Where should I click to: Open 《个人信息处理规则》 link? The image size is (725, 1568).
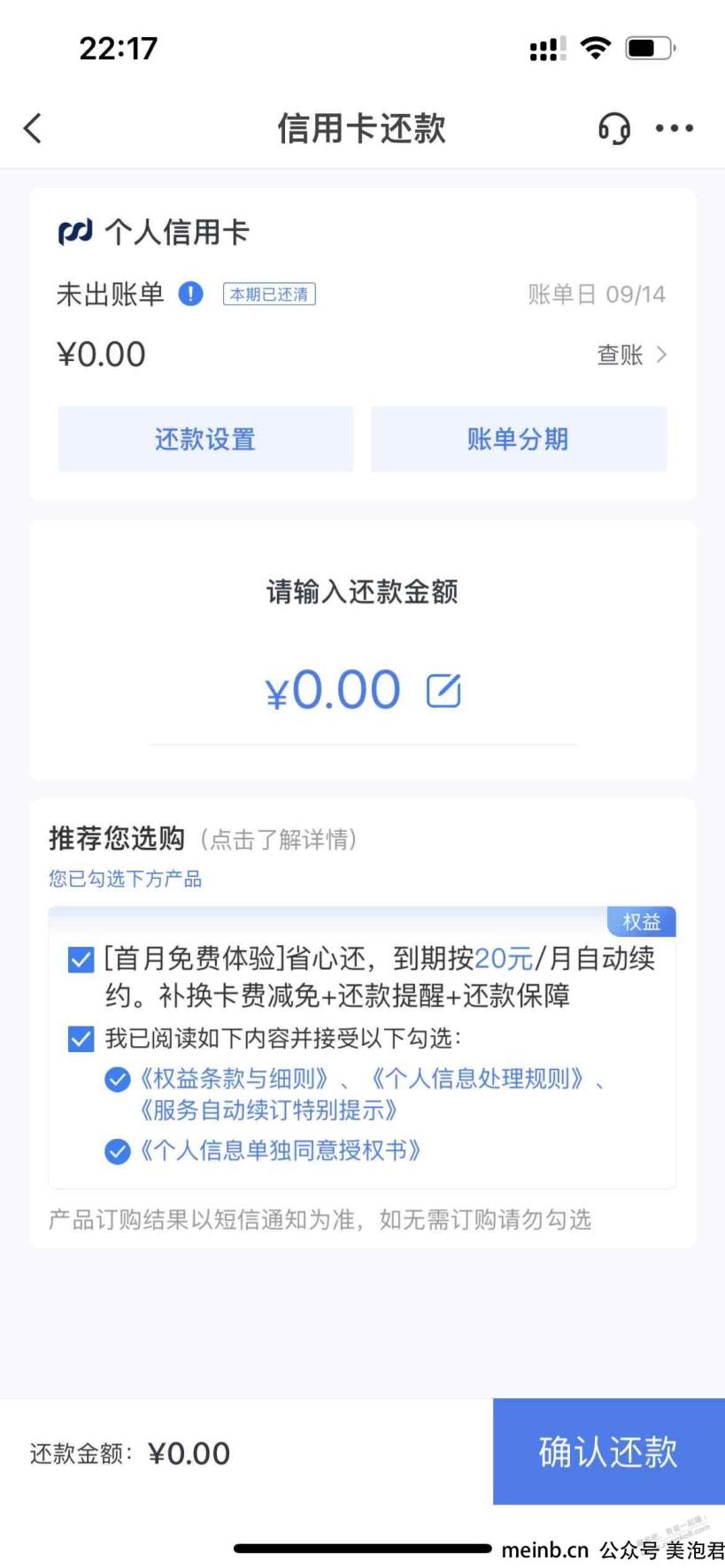(477, 1079)
